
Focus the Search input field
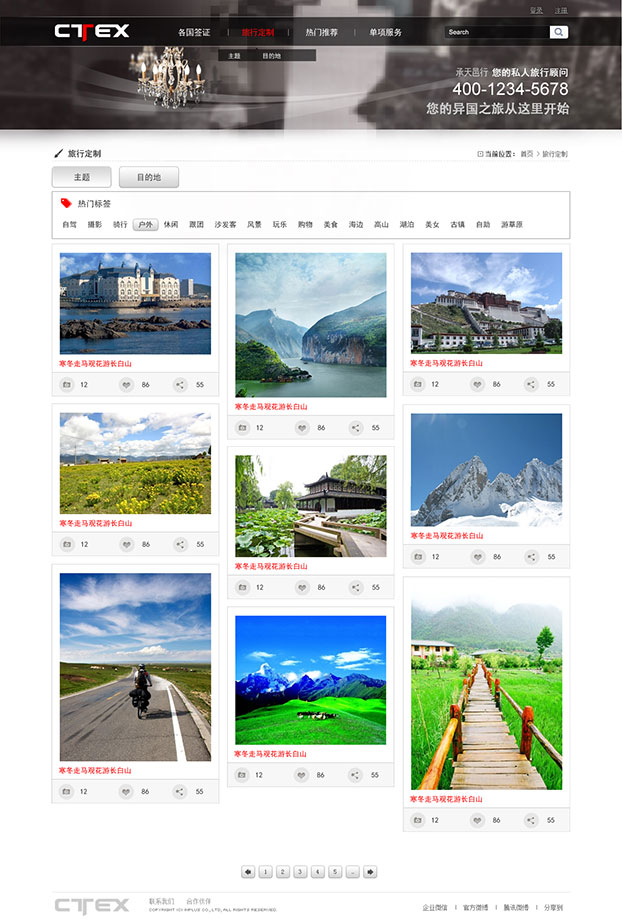pos(496,32)
